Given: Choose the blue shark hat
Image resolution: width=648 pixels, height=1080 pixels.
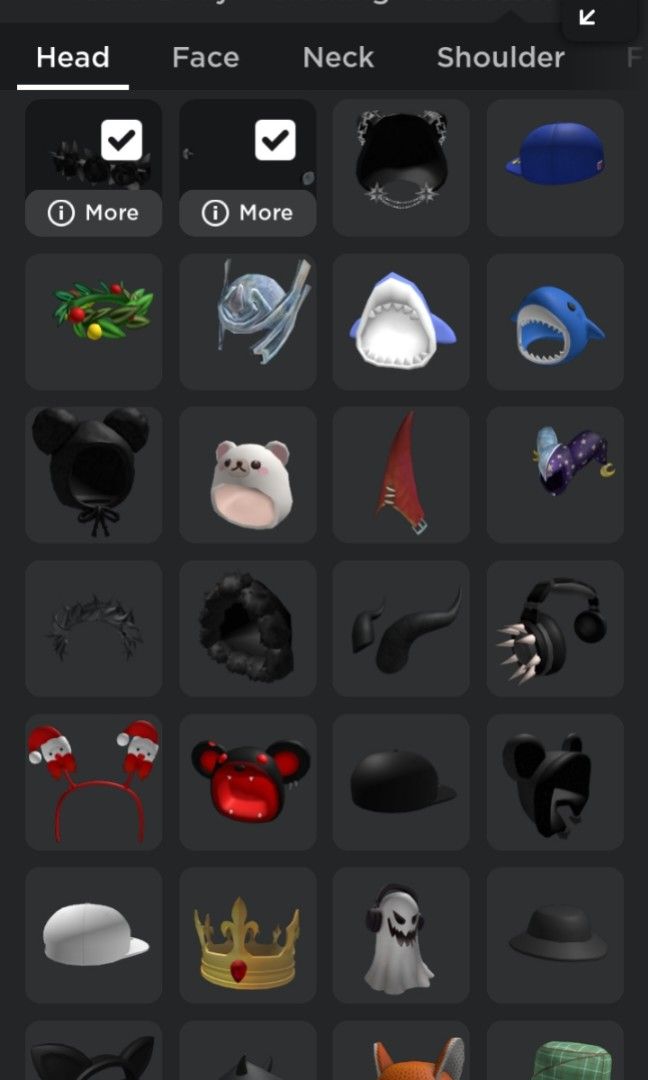Looking at the screenshot, I should tap(555, 320).
